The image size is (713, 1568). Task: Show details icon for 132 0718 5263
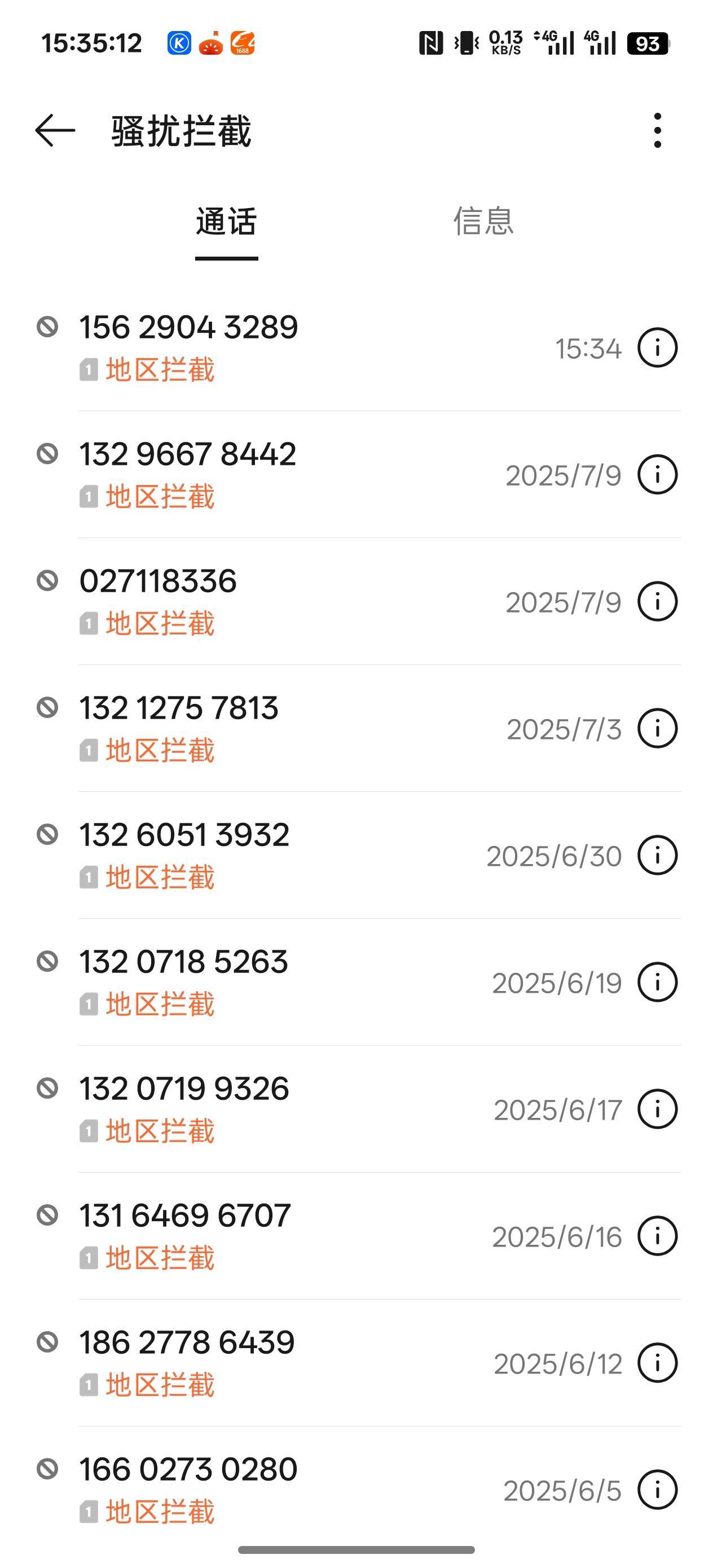(658, 983)
